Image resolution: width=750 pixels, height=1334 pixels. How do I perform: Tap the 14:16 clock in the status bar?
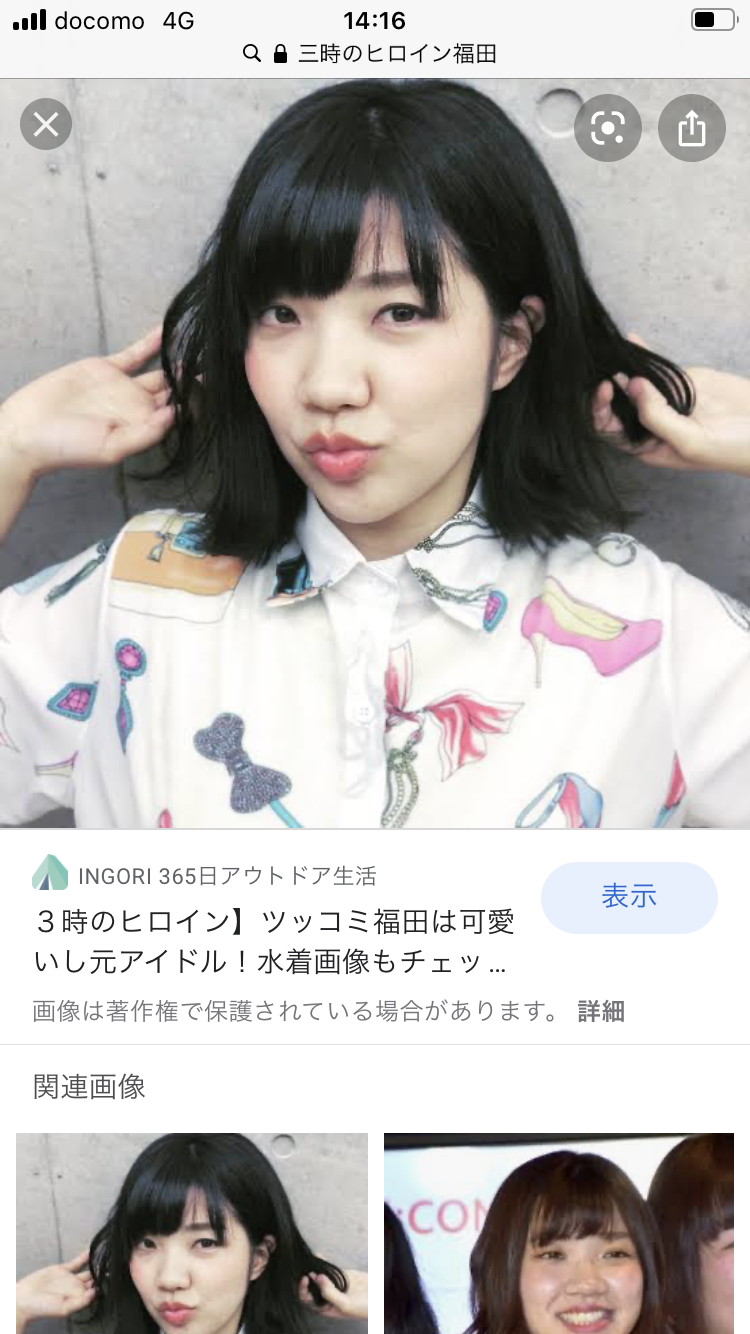375,18
